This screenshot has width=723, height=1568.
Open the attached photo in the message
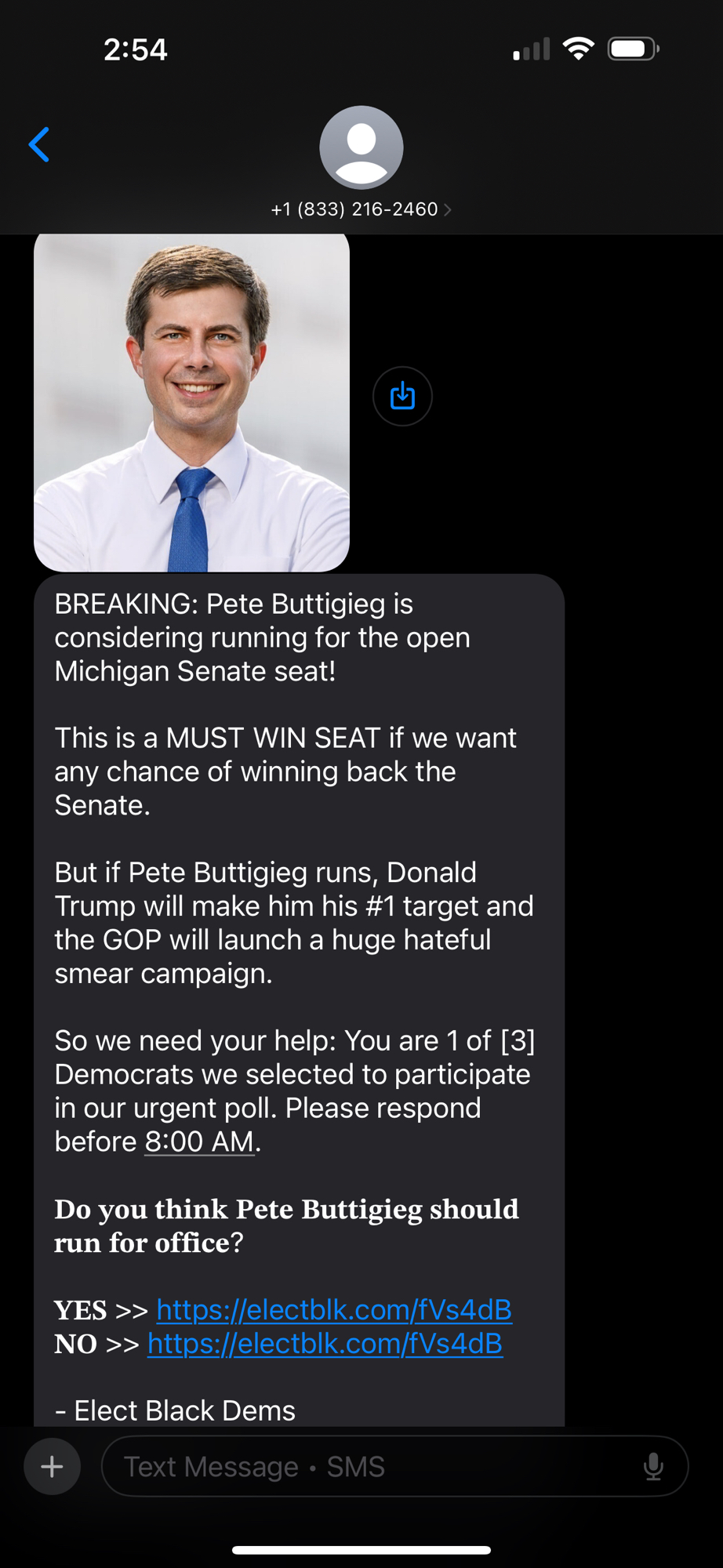tap(191, 403)
